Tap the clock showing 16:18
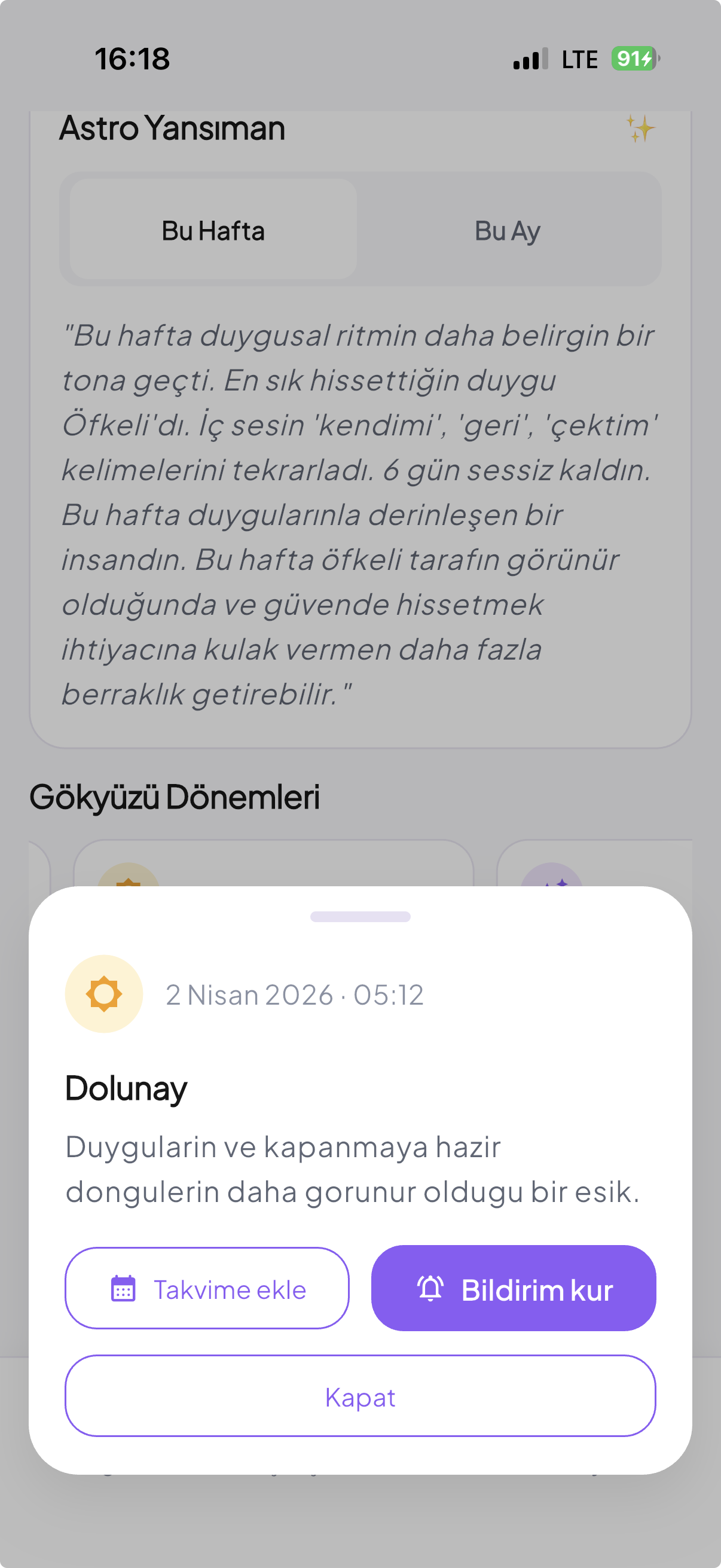 (131, 59)
